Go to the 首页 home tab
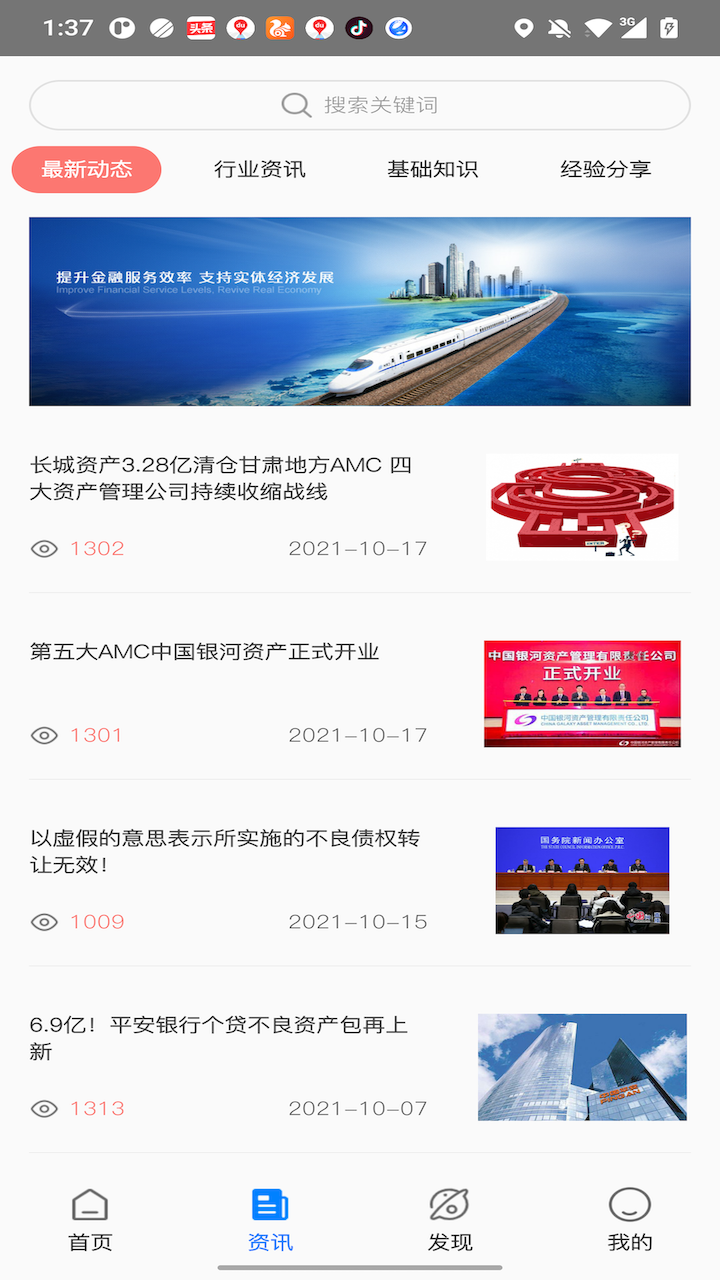 [90, 1220]
